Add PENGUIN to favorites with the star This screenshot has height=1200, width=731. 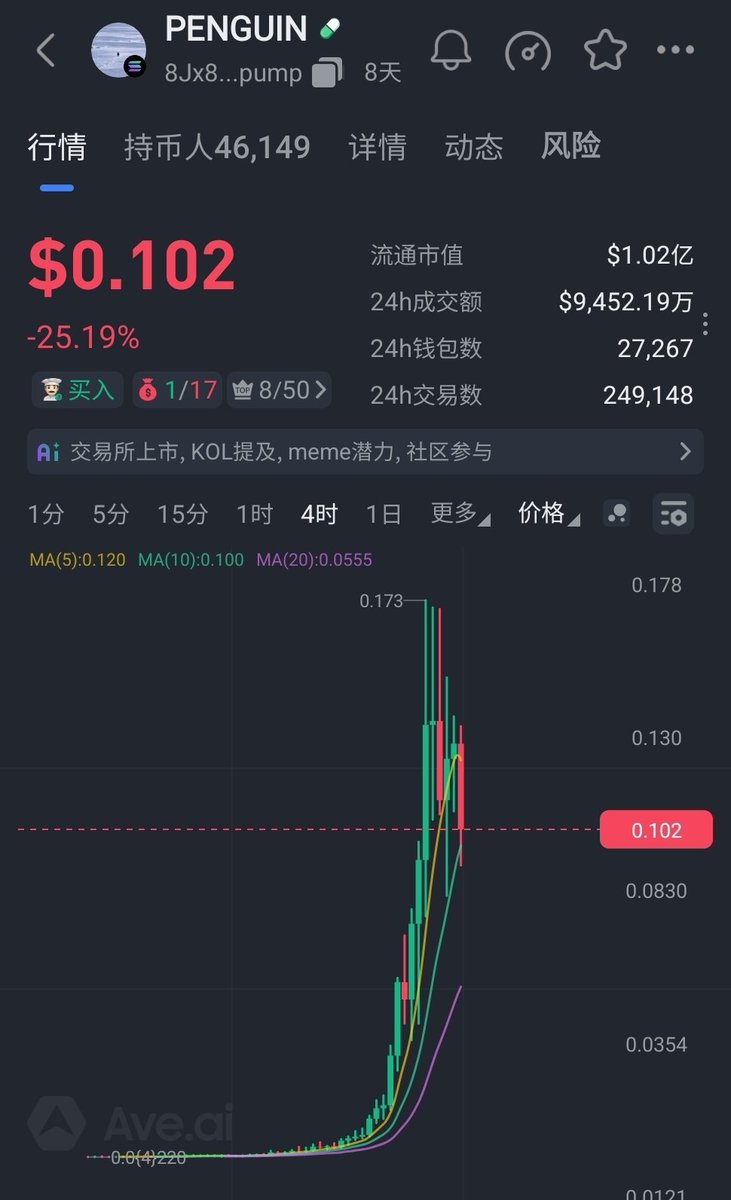pyautogui.click(x=605, y=50)
